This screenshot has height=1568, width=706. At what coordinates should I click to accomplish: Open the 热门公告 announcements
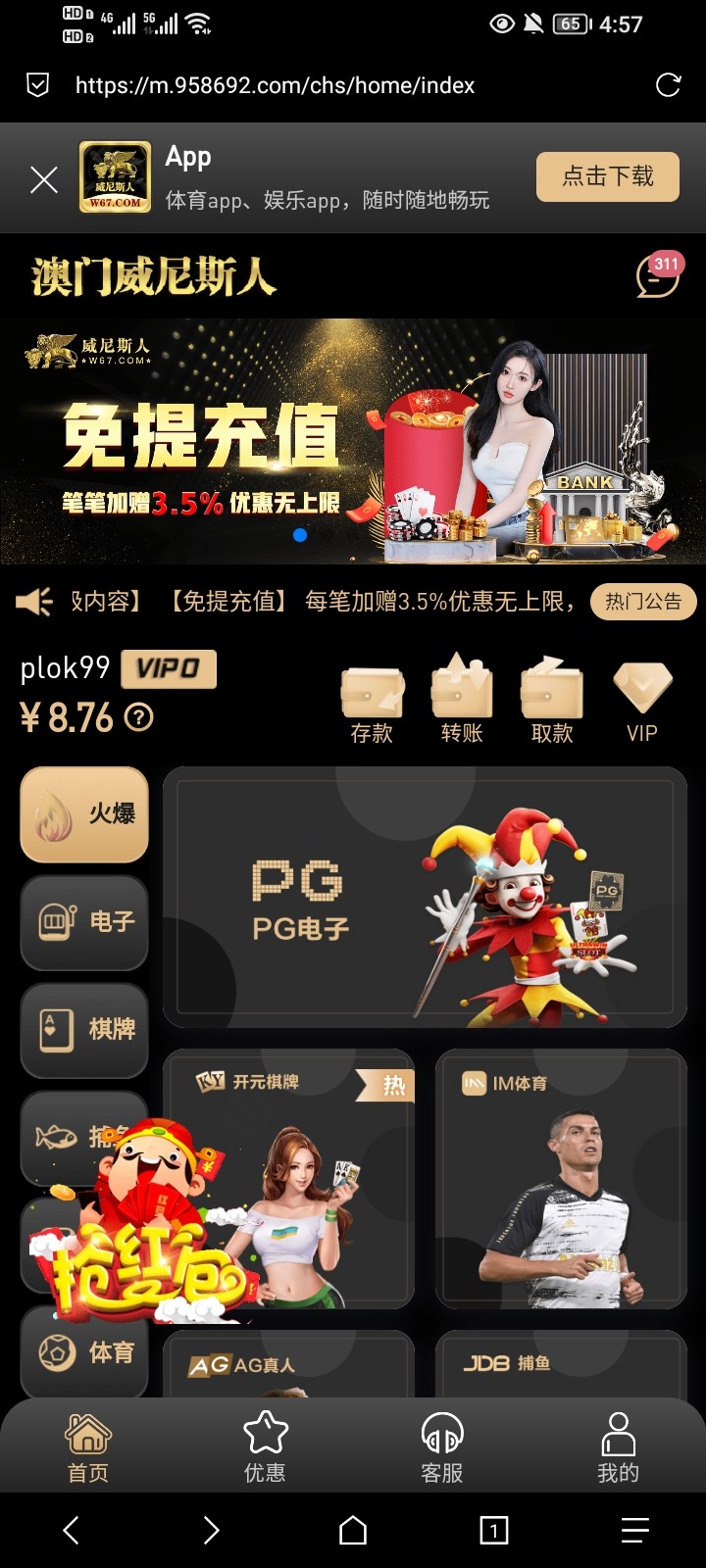pyautogui.click(x=642, y=601)
